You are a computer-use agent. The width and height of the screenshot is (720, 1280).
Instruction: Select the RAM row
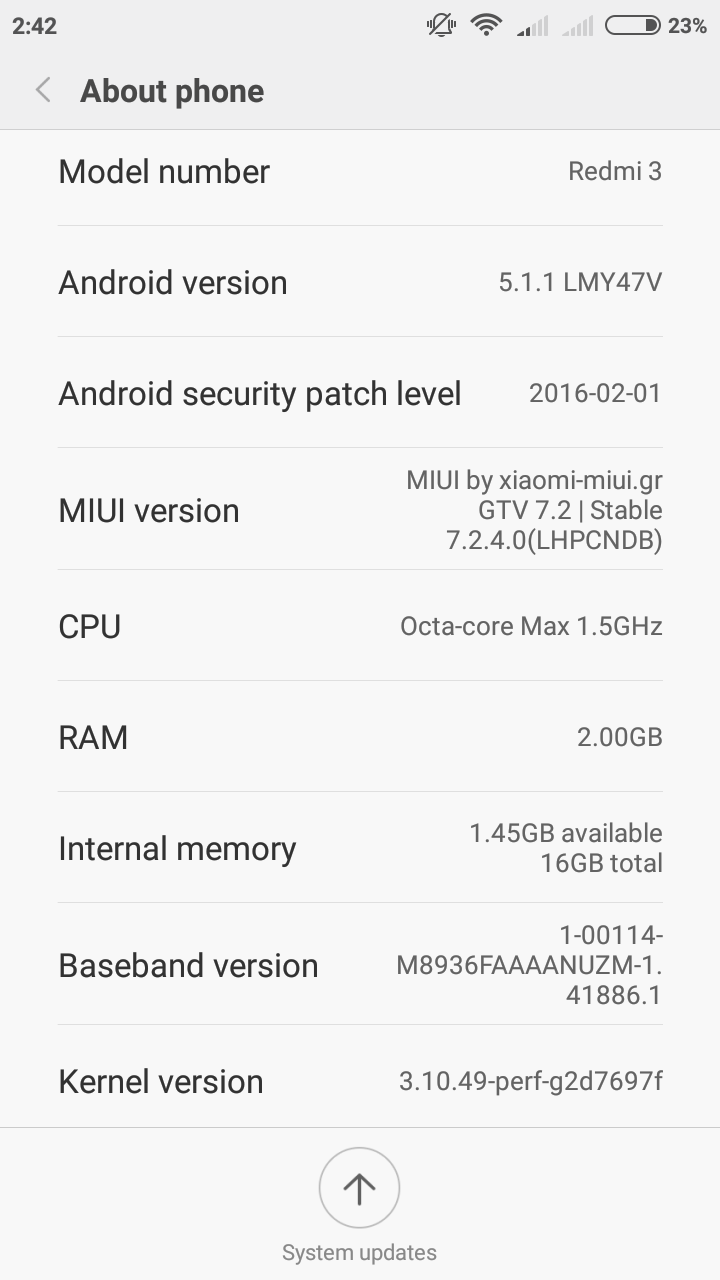coord(360,737)
